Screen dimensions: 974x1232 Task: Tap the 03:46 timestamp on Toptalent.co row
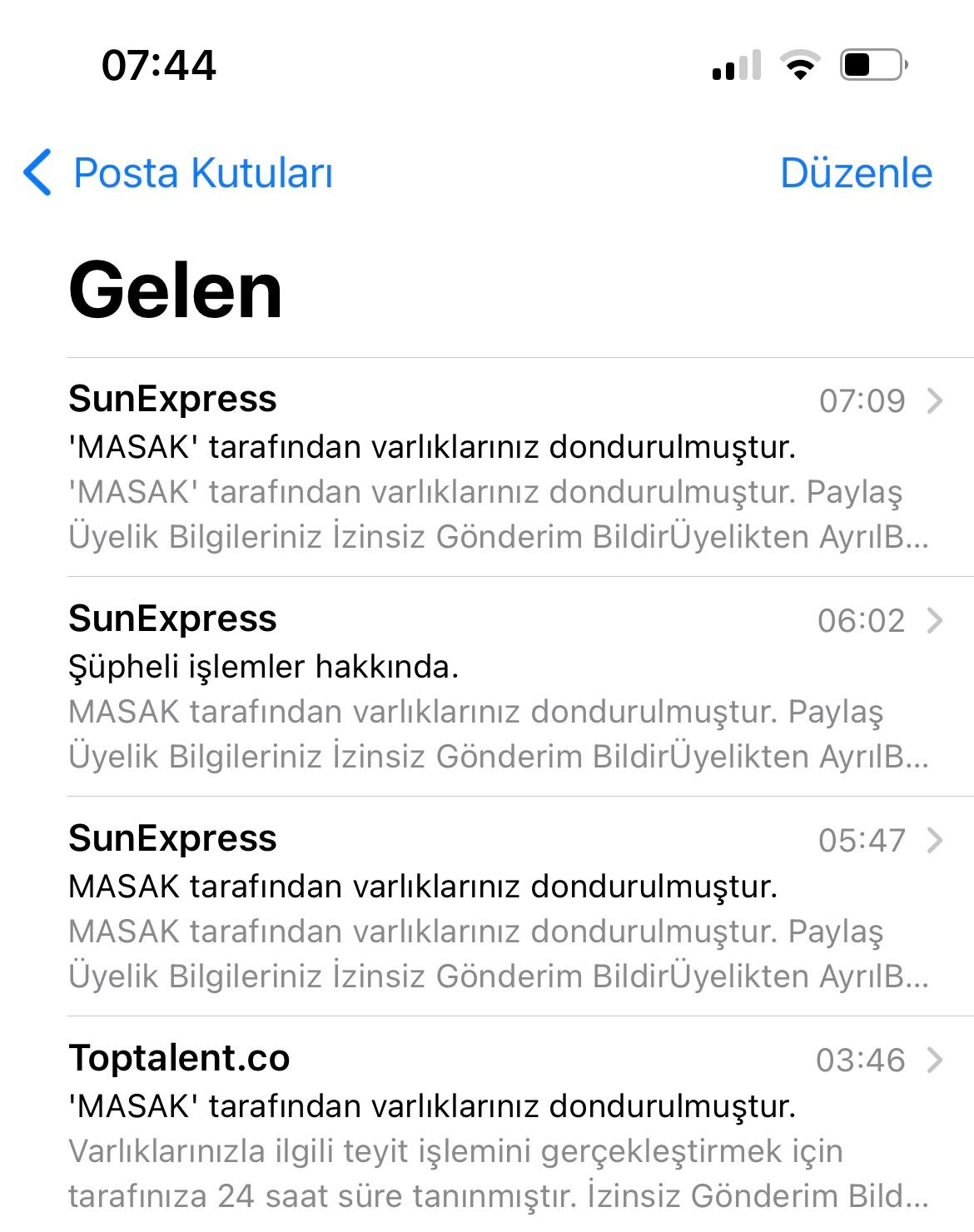tap(859, 1059)
